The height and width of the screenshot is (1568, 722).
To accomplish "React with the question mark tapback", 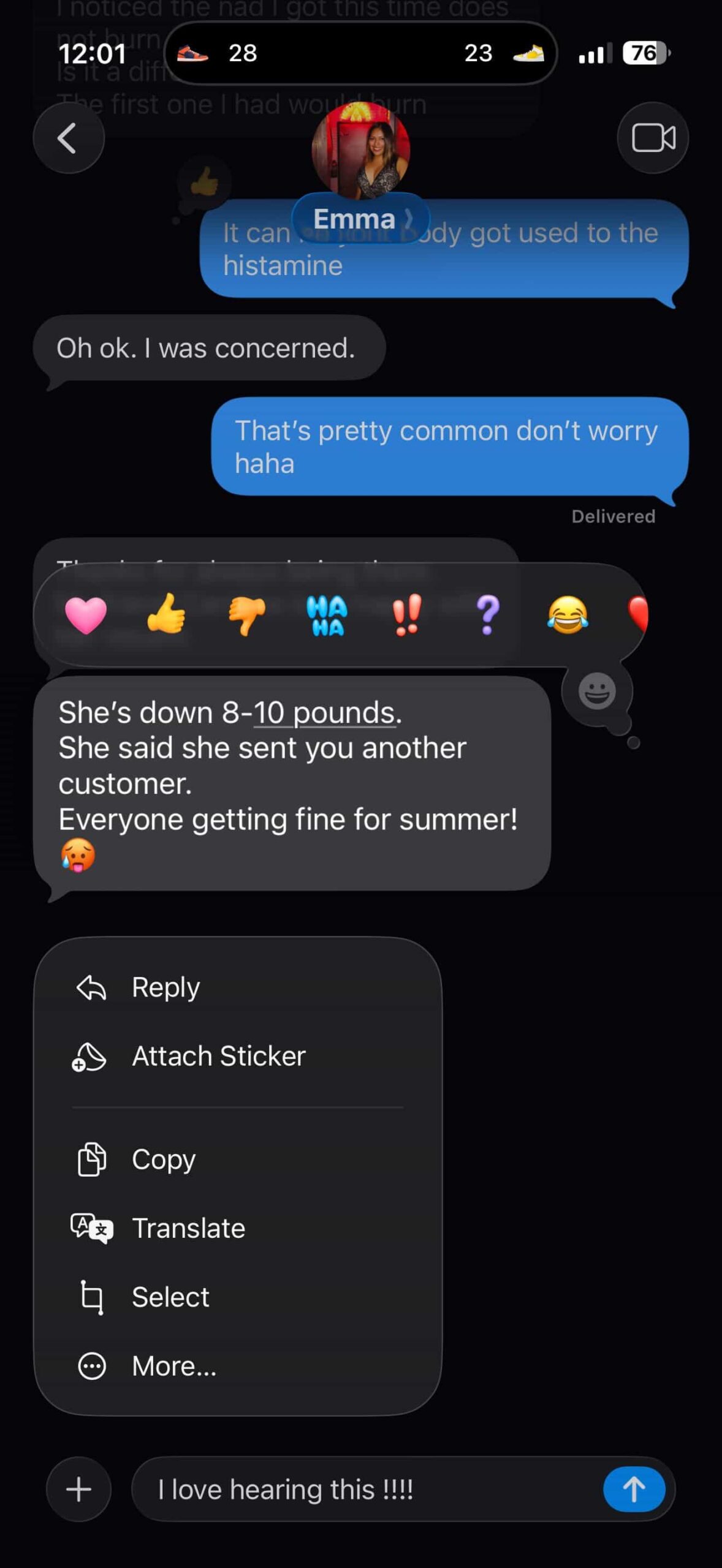I will pos(488,614).
